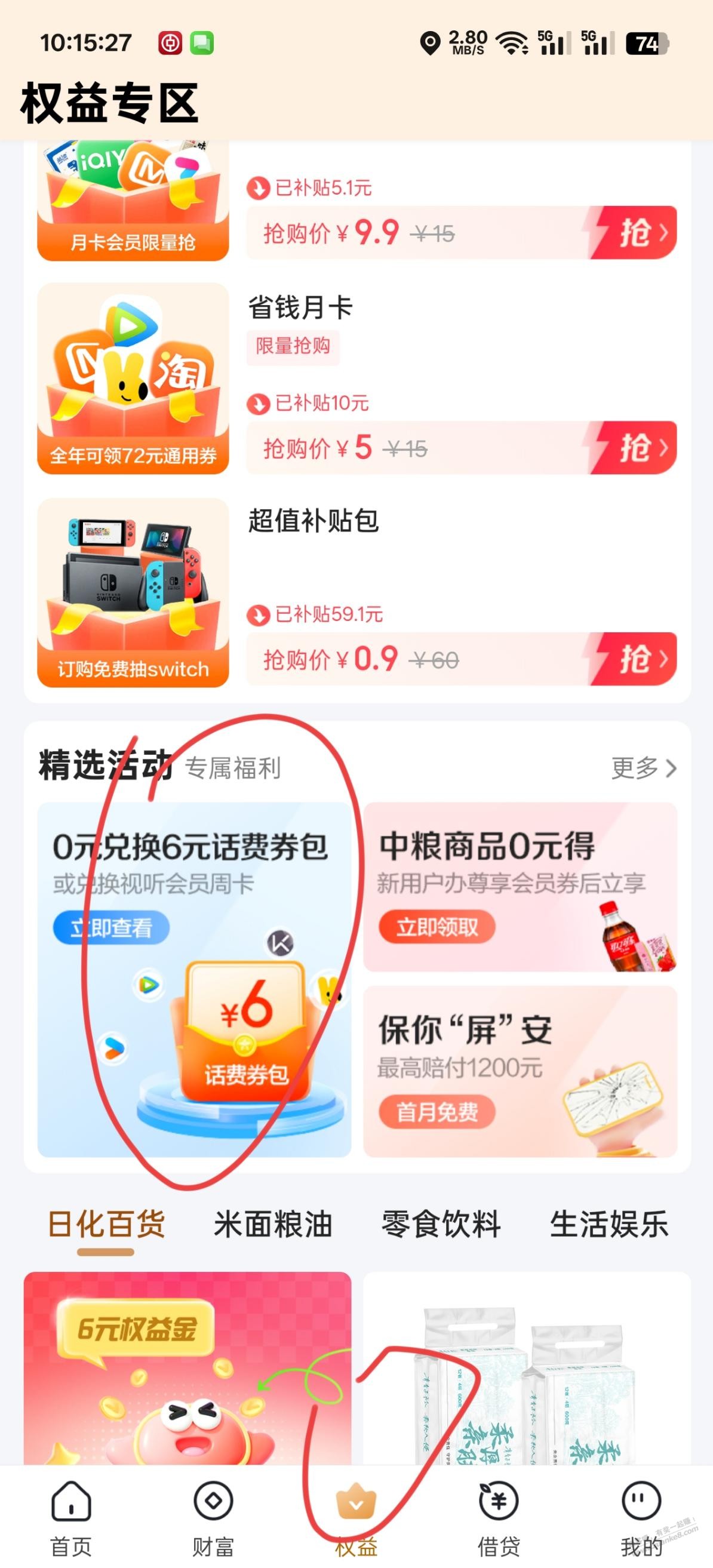Screen dimensions: 713x1568
Task: Tap 立即查看 on the 话费券包 card
Action: point(111,928)
